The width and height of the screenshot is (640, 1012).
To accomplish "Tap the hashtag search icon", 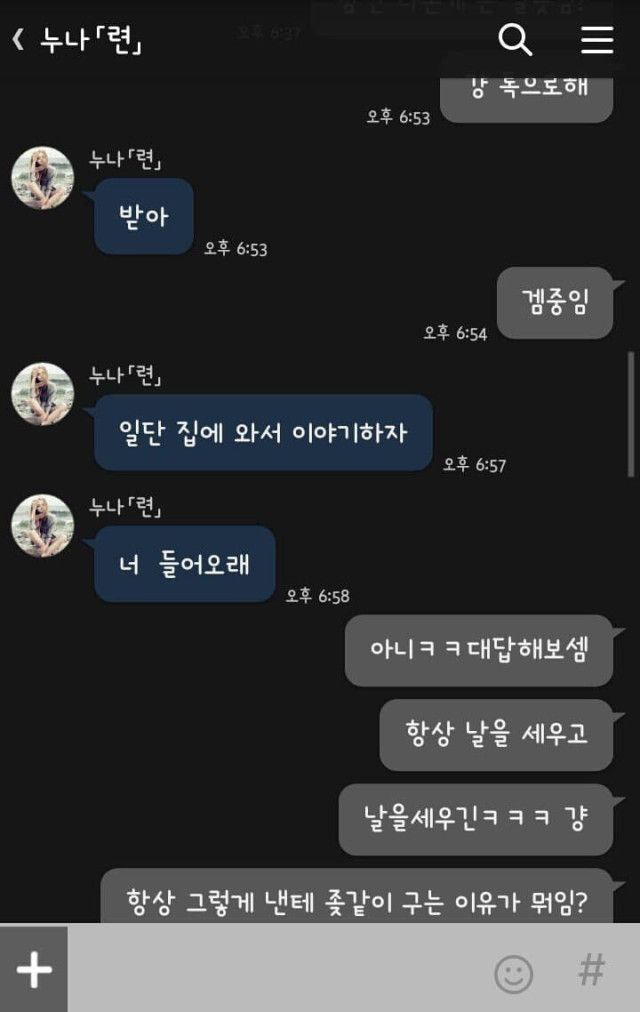I will pos(592,970).
